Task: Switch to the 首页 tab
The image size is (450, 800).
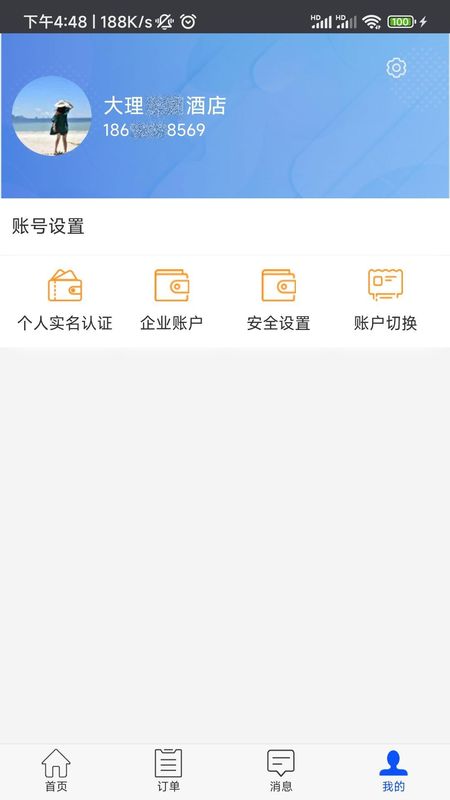Action: (56, 770)
